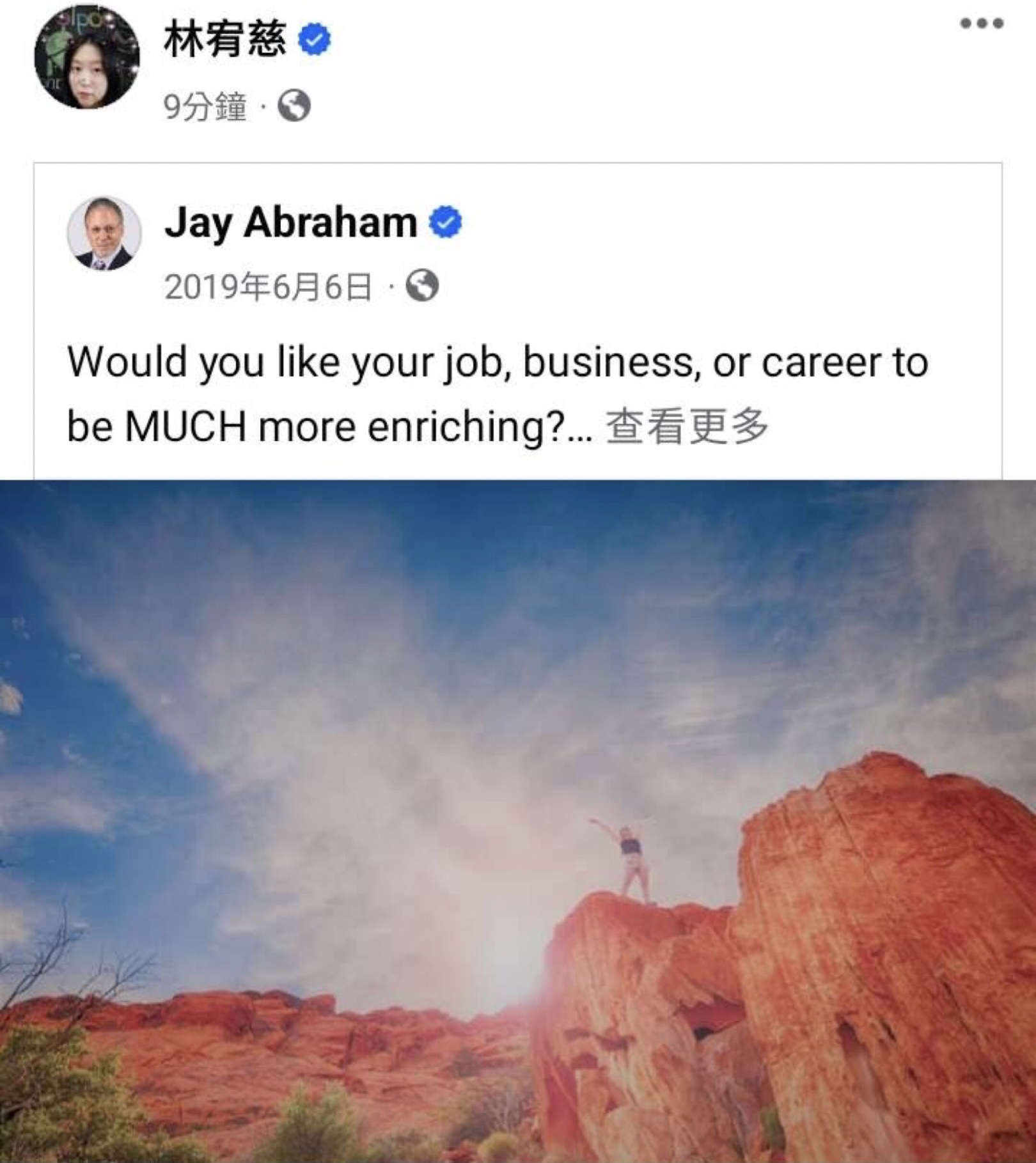View Jay Abraham's profile picture
Screen dimensions: 1036x1163
[x=104, y=233]
